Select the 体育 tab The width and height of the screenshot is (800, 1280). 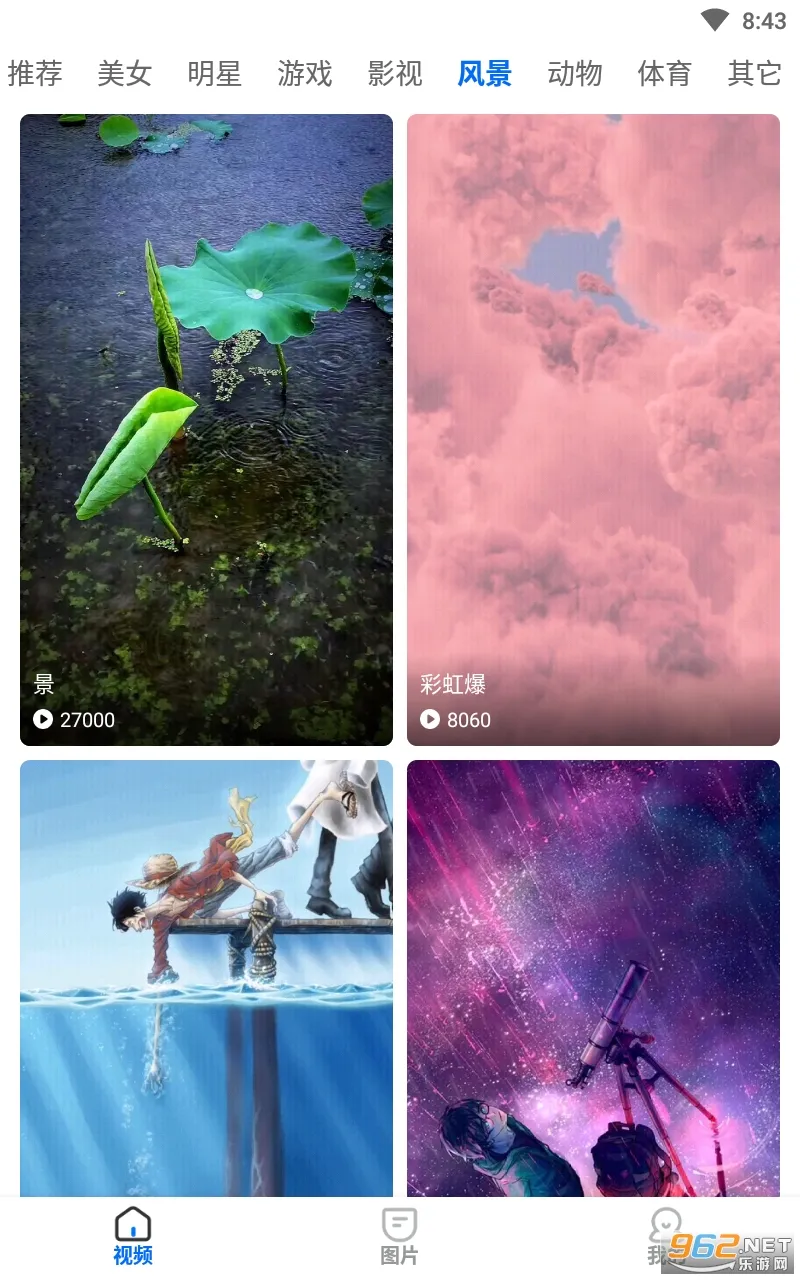pos(665,73)
